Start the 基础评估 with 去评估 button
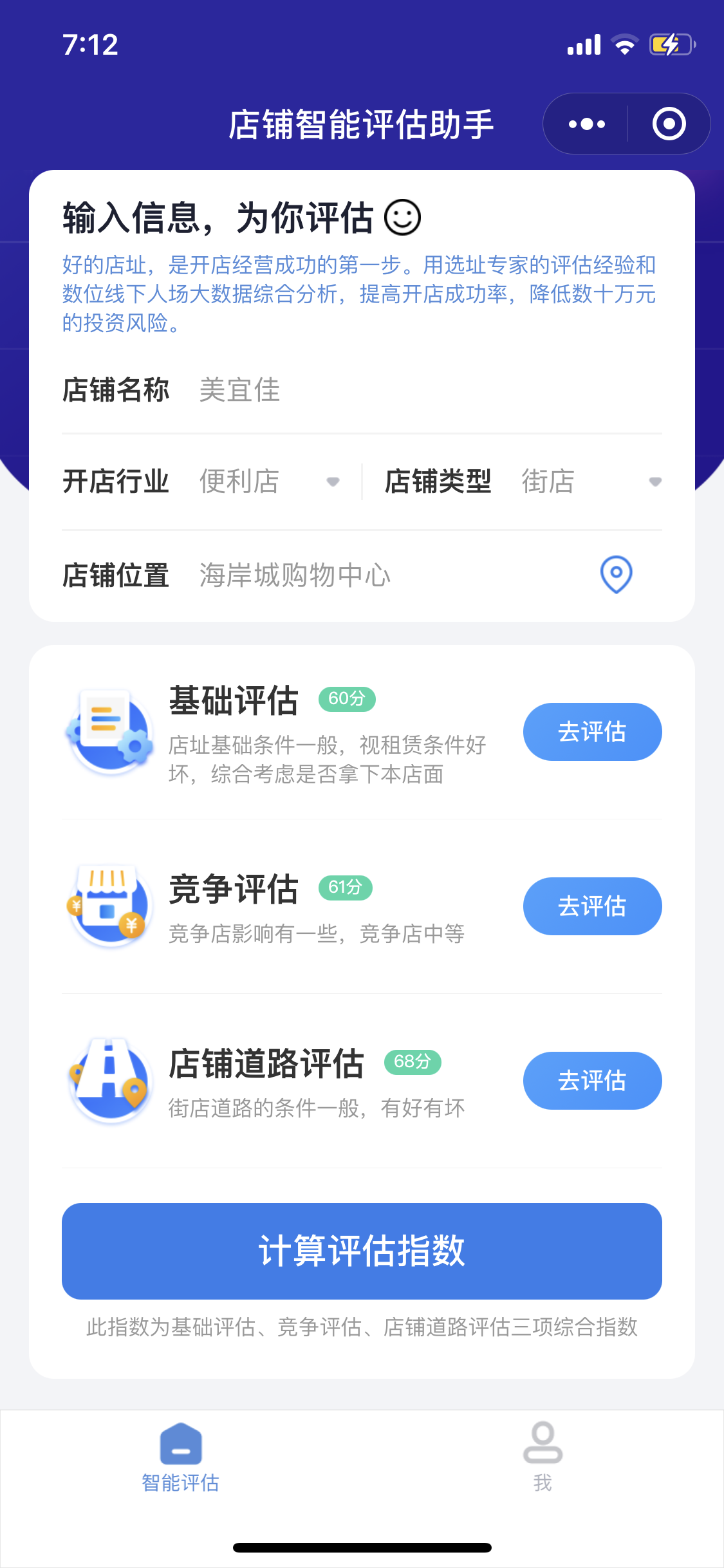Viewport: 724px width, 1568px height. tap(592, 732)
